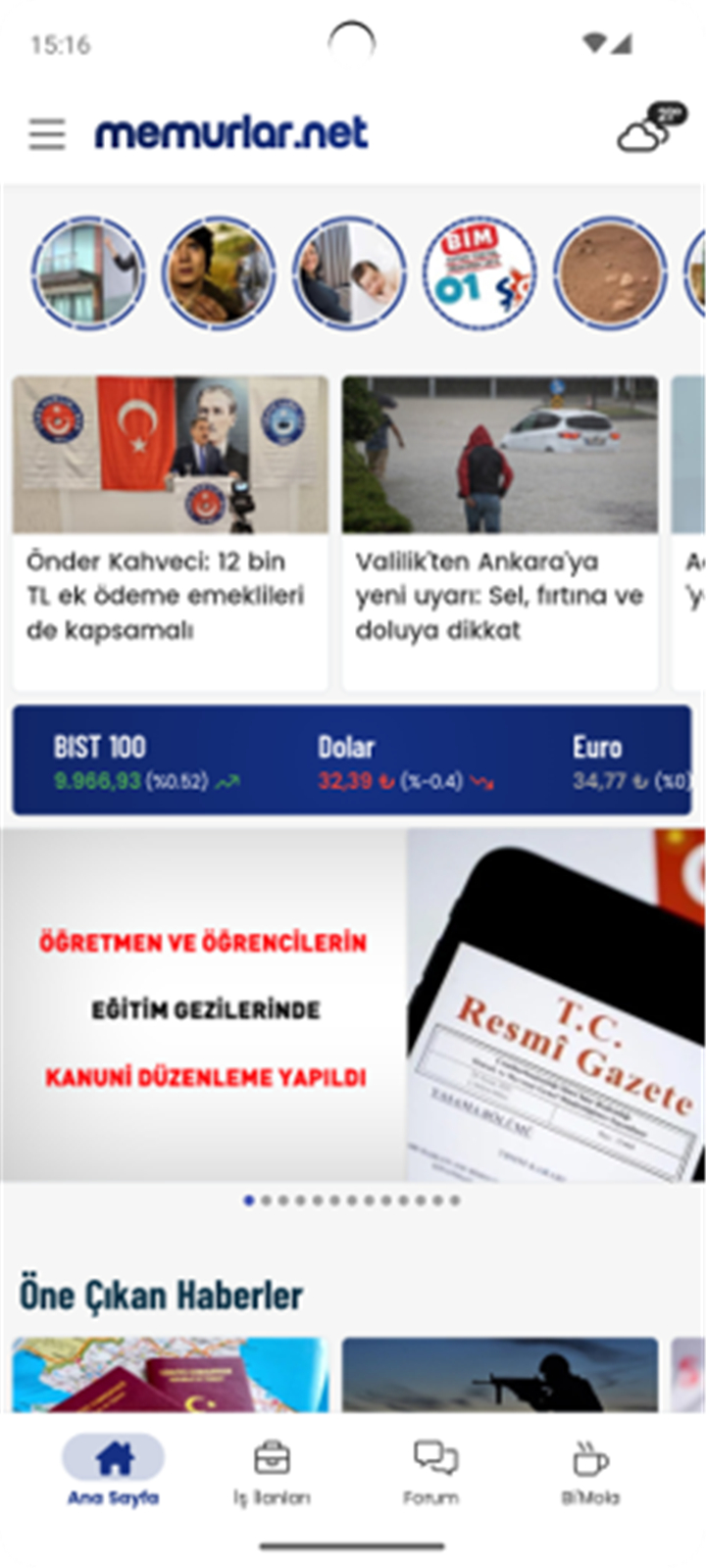Tap the BIST 100 ticker item
Screen dimensions: 706x1568
(x=147, y=762)
